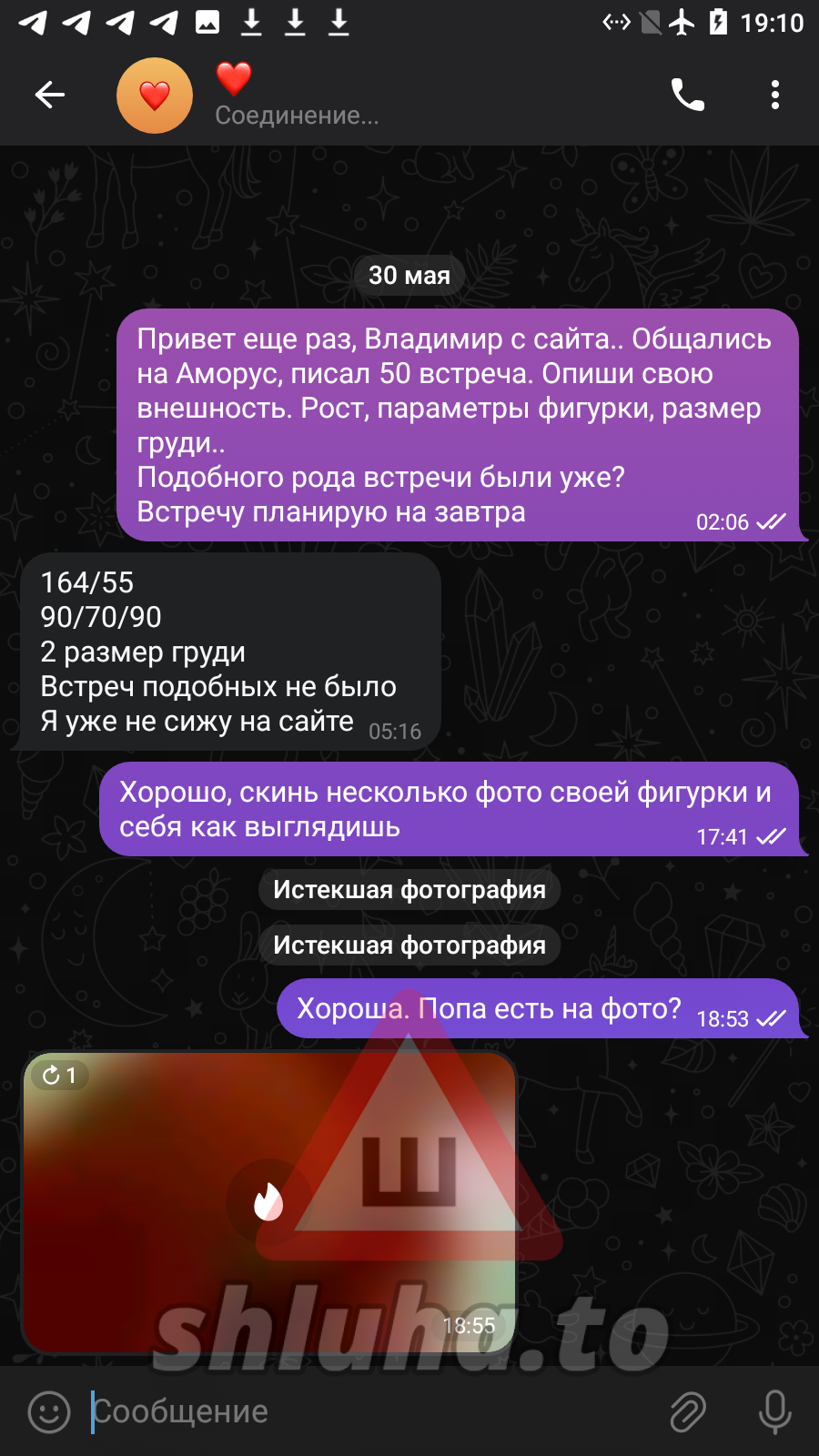Record a voice message with the microphone

(774, 1411)
